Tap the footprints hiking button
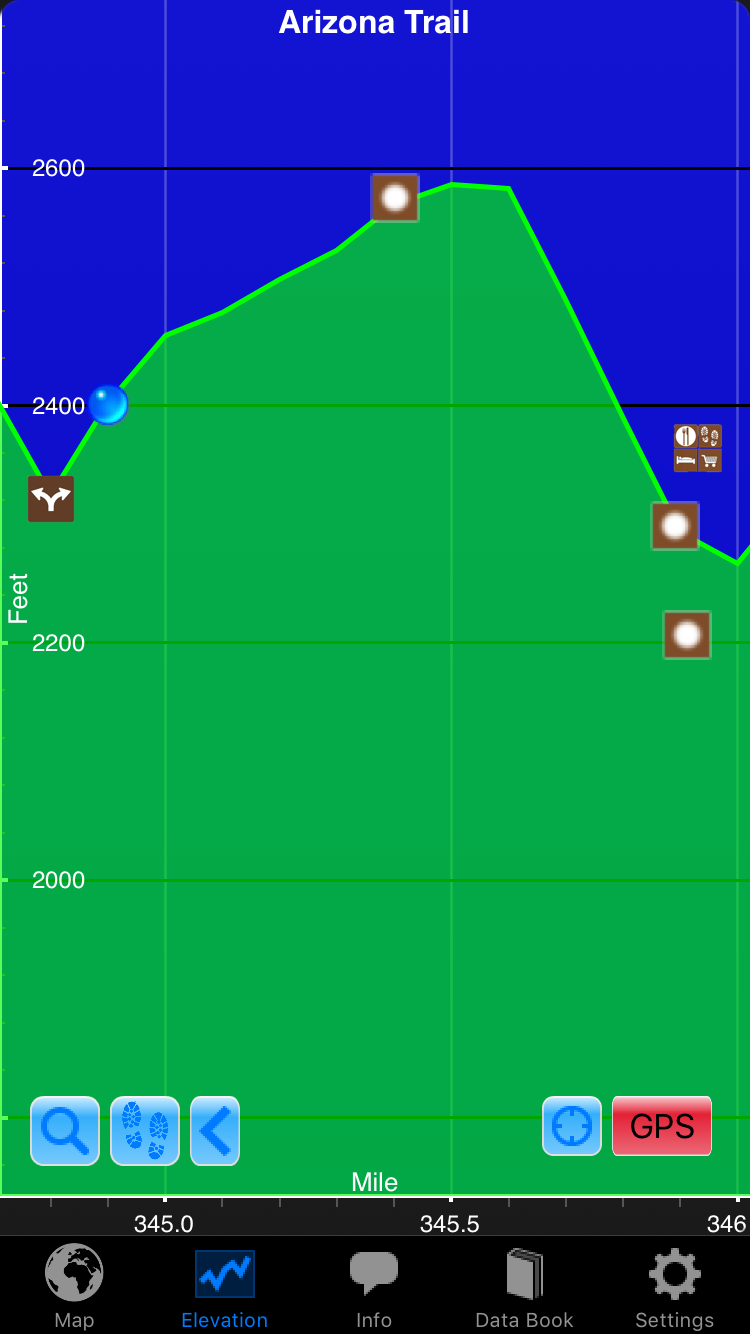This screenshot has width=750, height=1334. pyautogui.click(x=145, y=1131)
